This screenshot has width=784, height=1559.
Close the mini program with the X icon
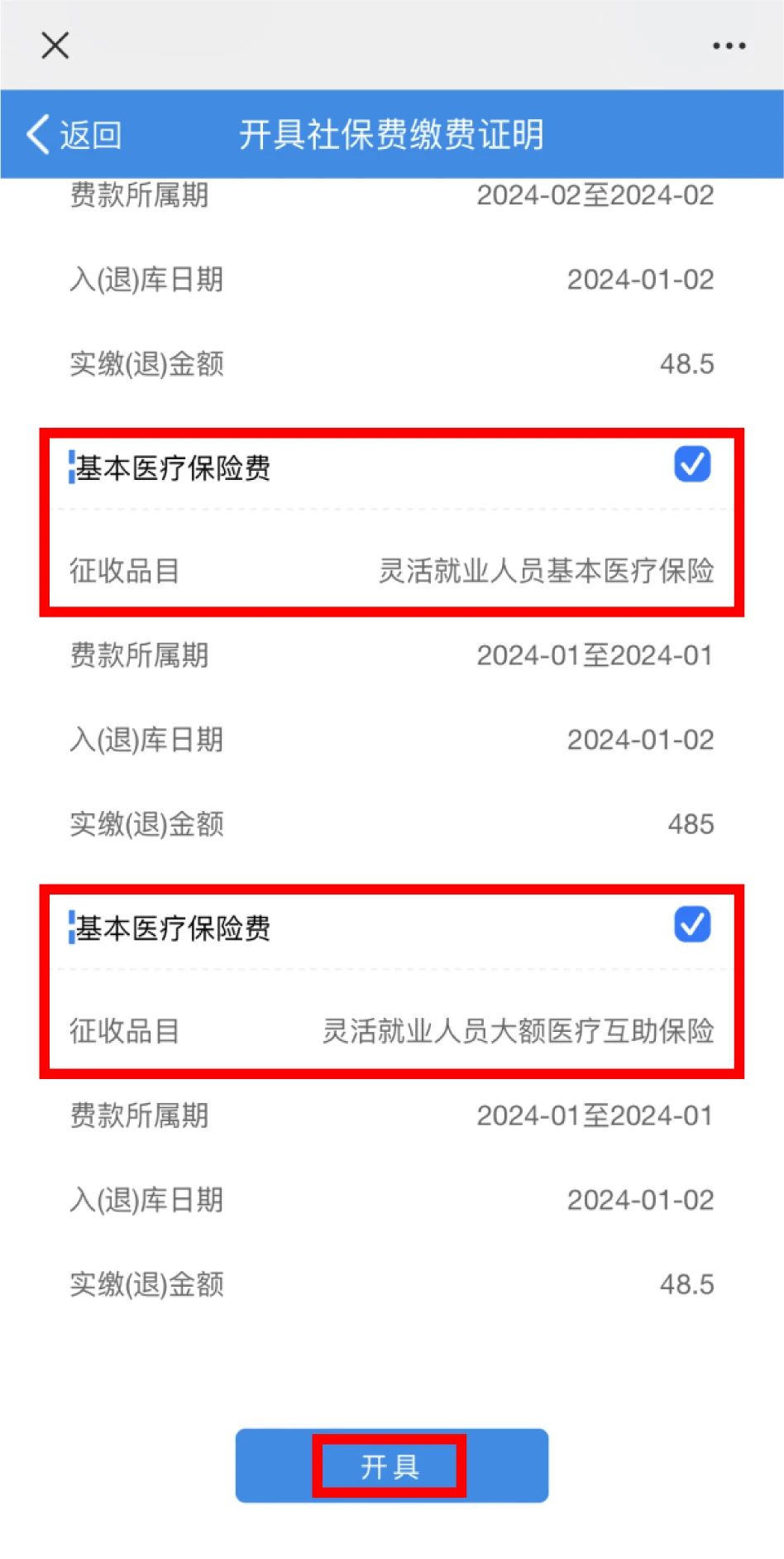pos(55,45)
